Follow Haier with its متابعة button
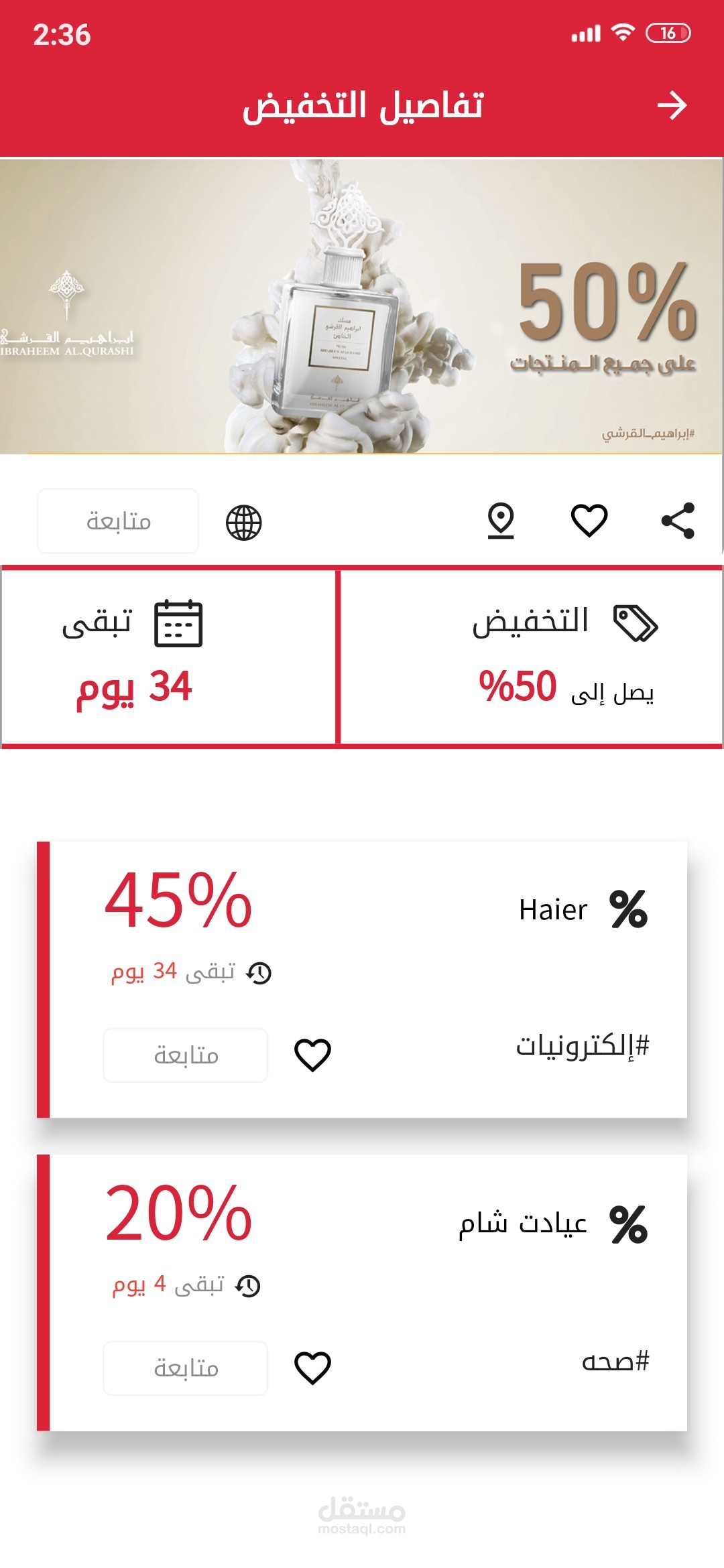The image size is (724, 1568). (x=186, y=1055)
